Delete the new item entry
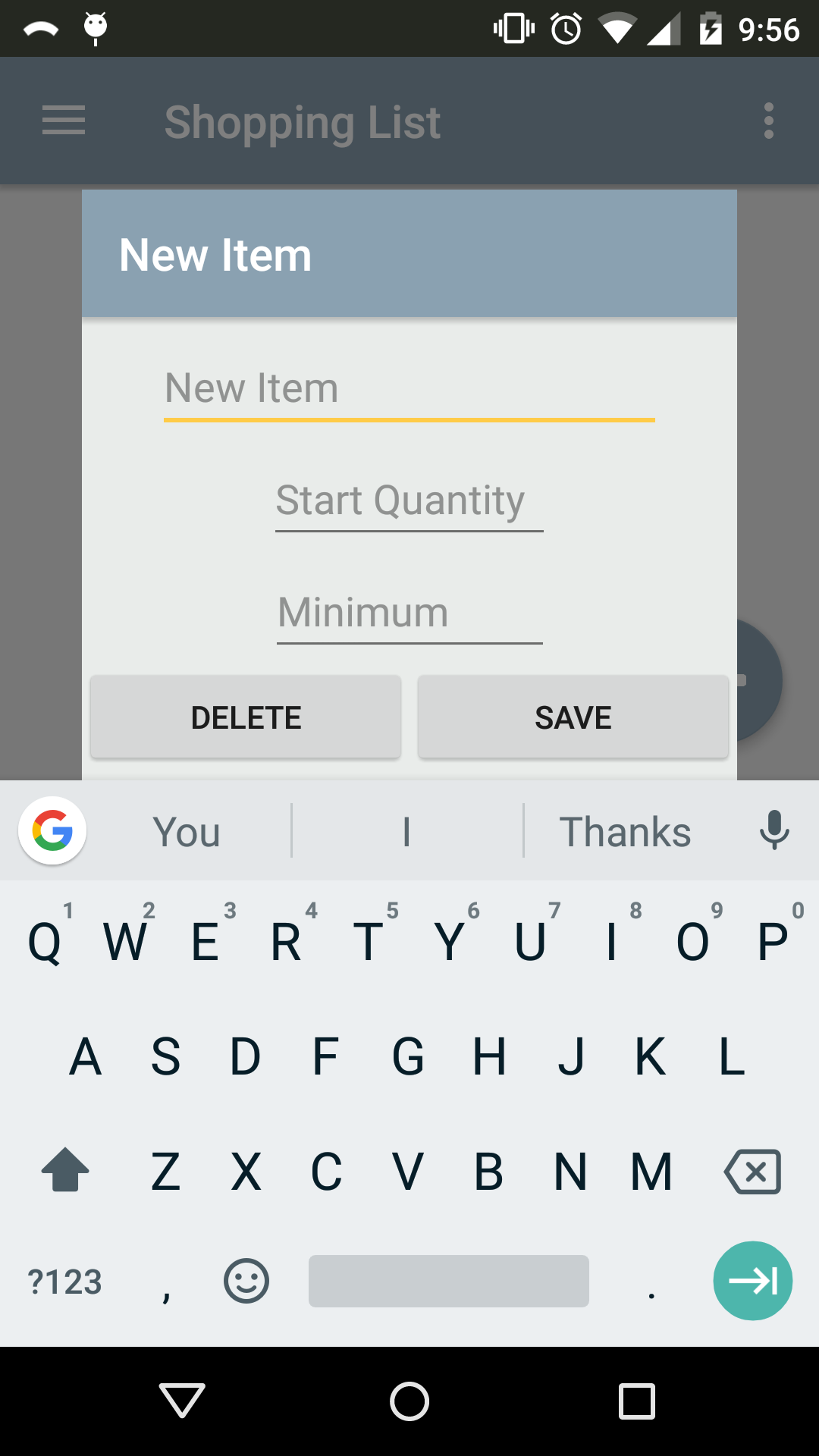The height and width of the screenshot is (1456, 819). click(x=246, y=716)
